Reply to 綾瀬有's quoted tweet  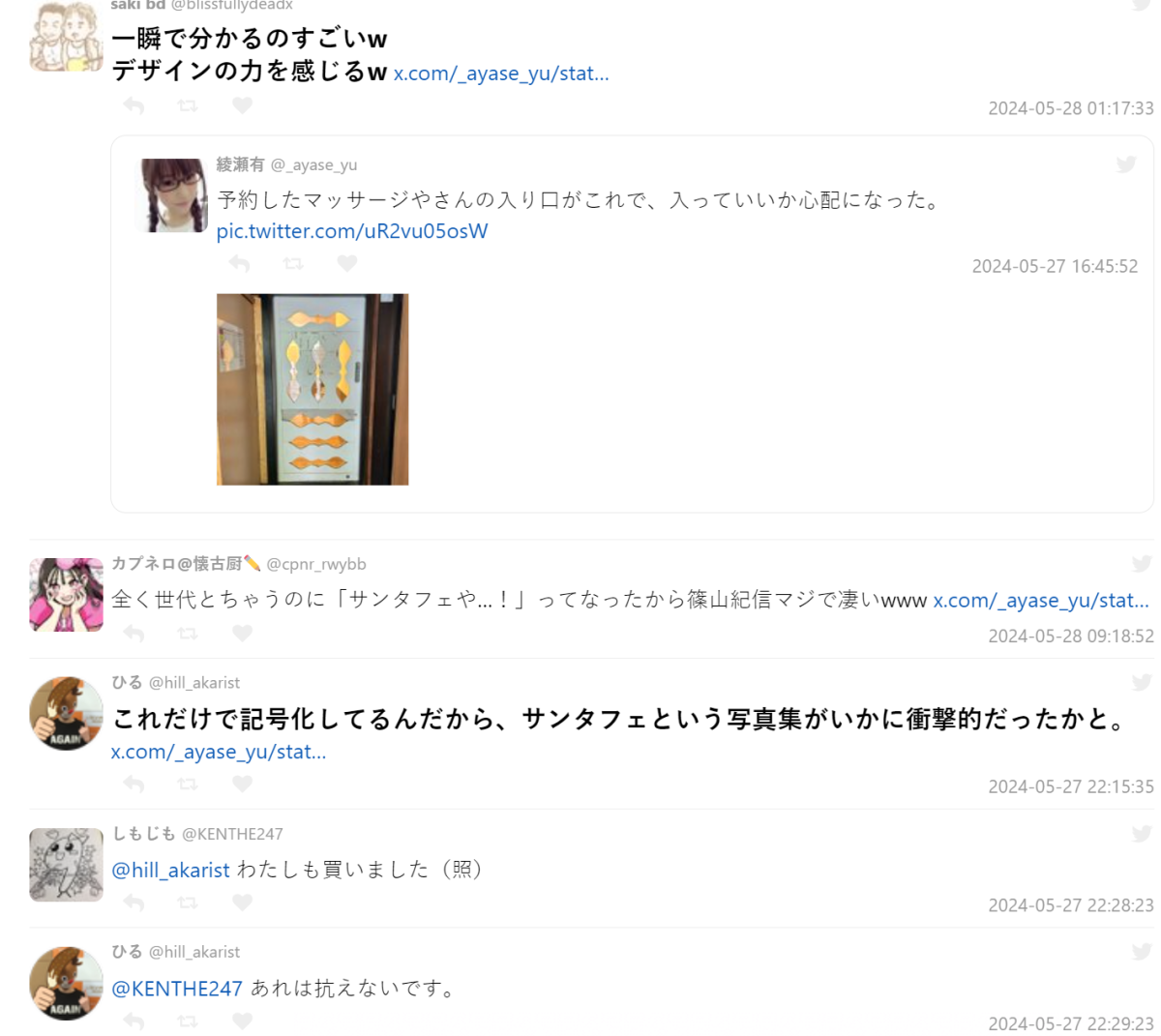coord(239,263)
